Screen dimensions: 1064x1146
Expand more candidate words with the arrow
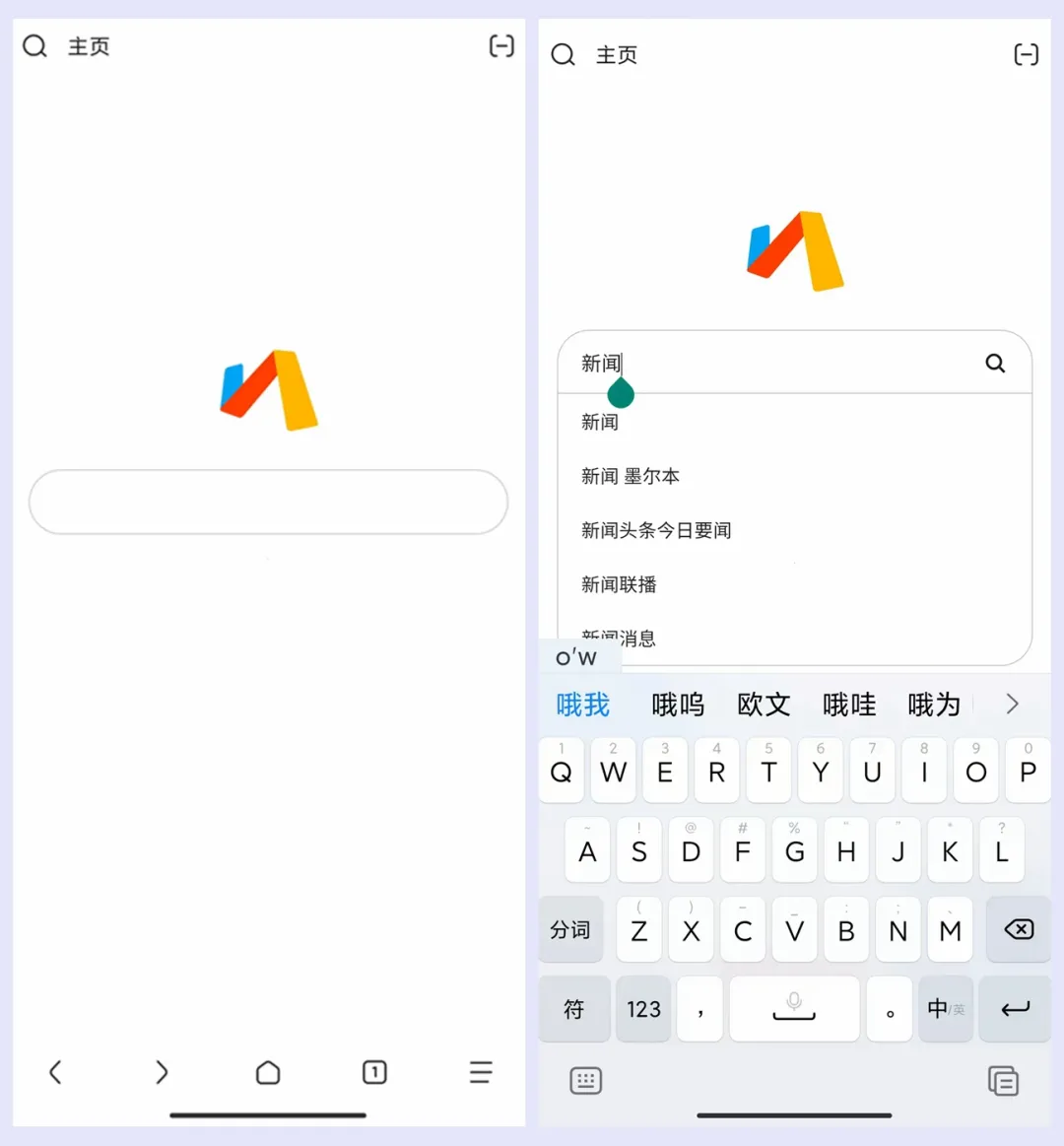click(1012, 705)
